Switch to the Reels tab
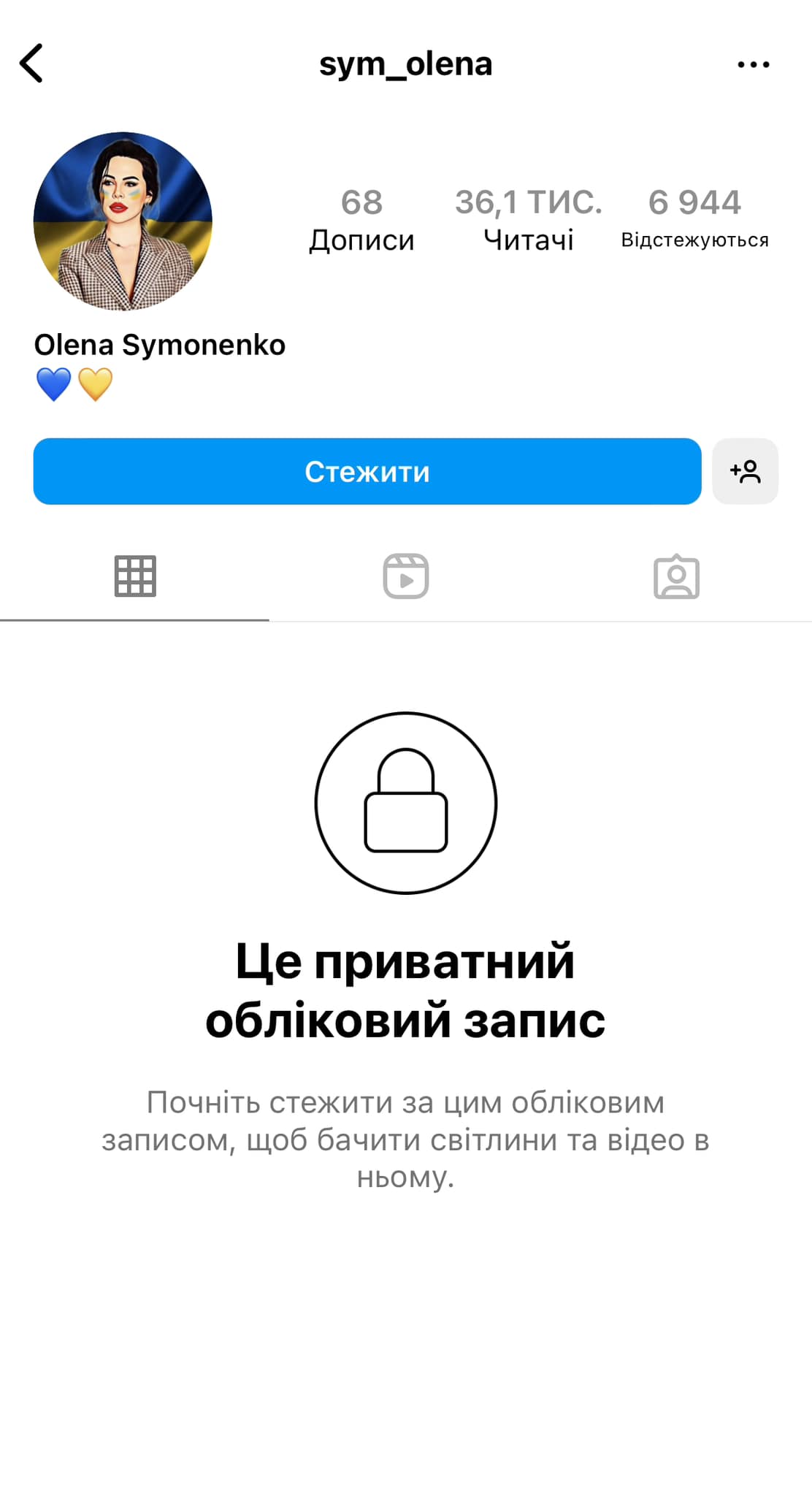The width and height of the screenshot is (812, 1496). coord(406,576)
